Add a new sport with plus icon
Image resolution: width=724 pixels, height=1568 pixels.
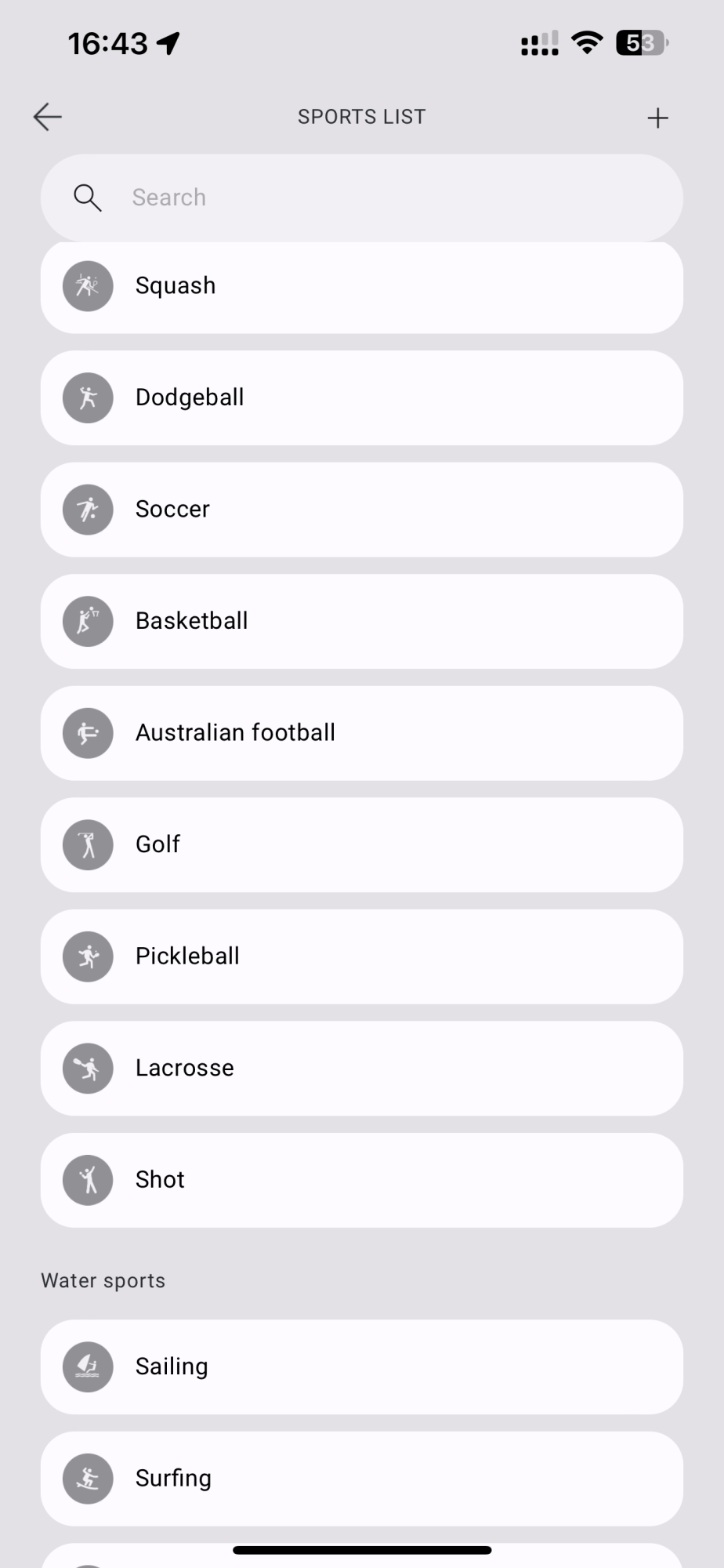(x=657, y=118)
